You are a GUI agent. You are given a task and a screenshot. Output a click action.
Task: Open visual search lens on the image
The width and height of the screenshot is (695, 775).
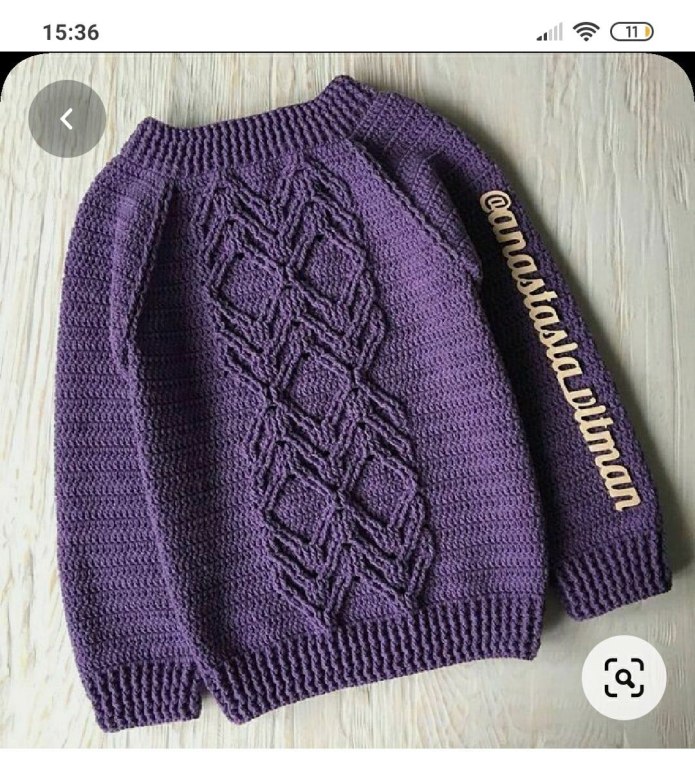point(624,678)
